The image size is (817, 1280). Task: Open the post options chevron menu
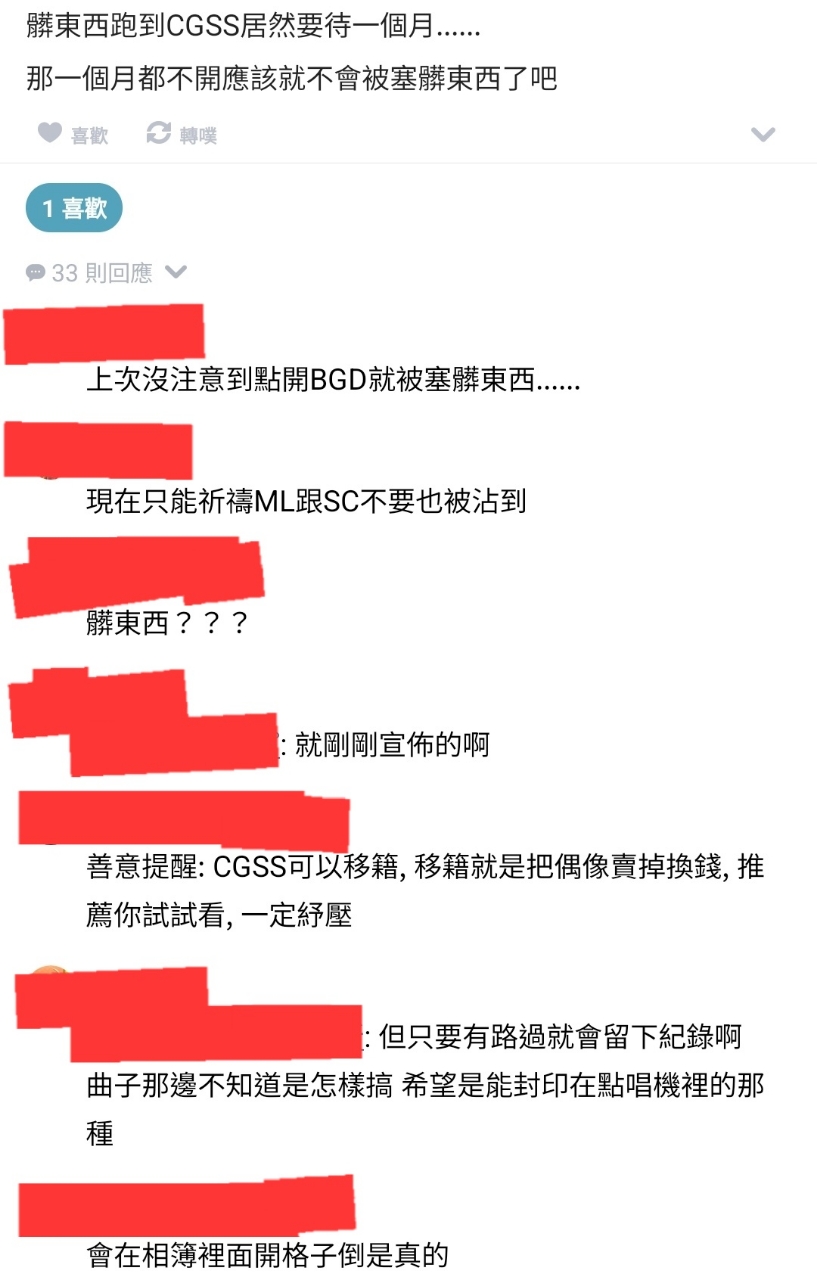click(763, 135)
